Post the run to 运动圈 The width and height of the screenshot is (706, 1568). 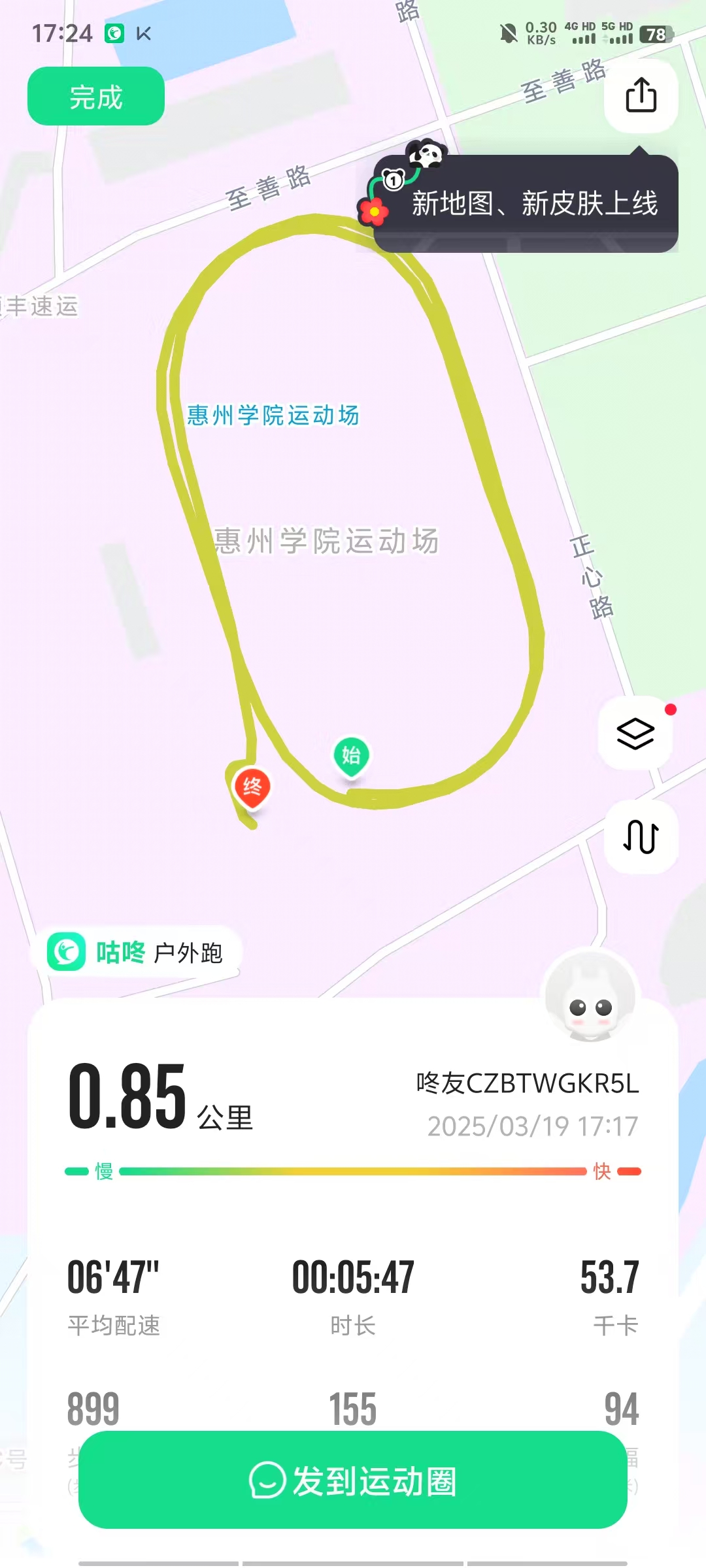coord(353,1480)
